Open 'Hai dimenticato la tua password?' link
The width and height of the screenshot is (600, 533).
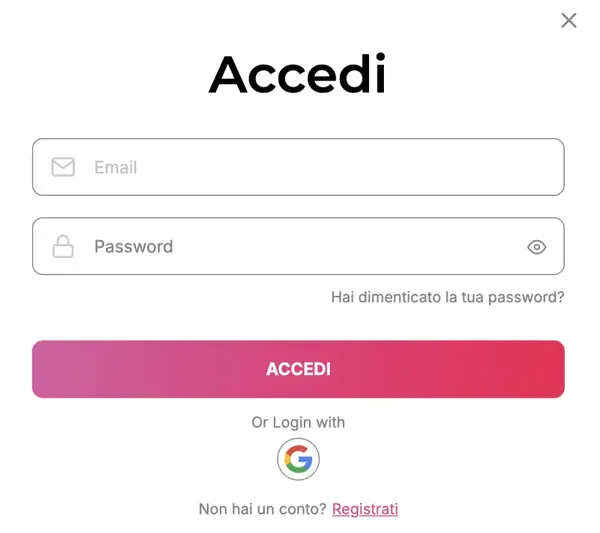(x=447, y=297)
